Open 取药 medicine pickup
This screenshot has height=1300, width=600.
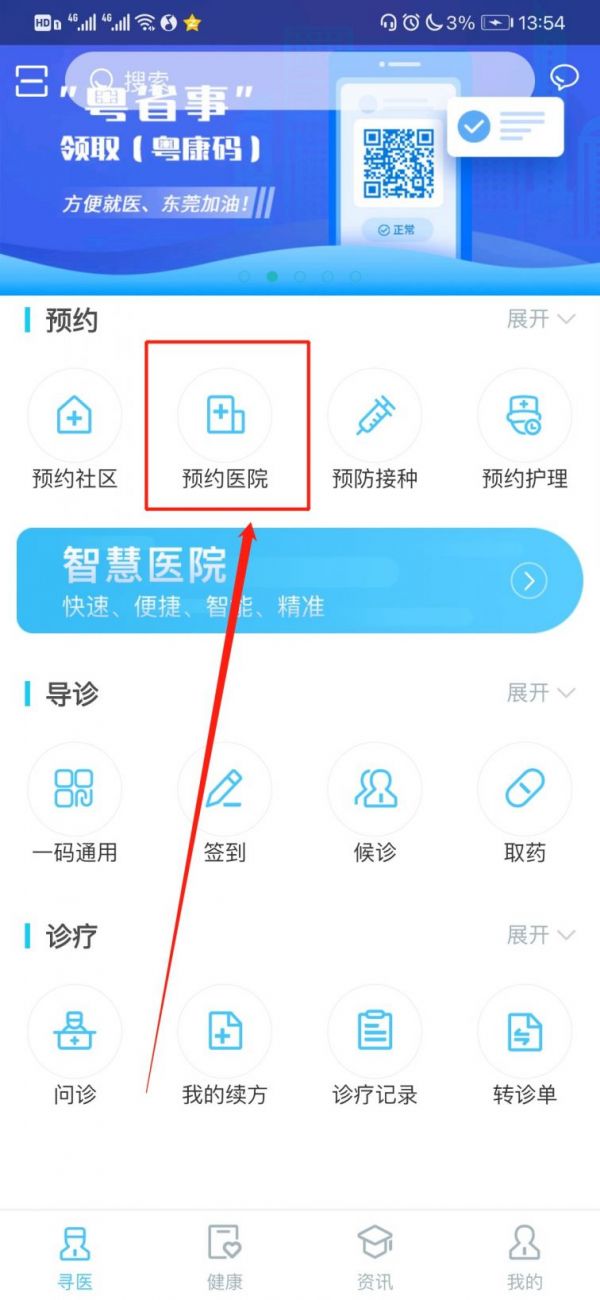(525, 804)
